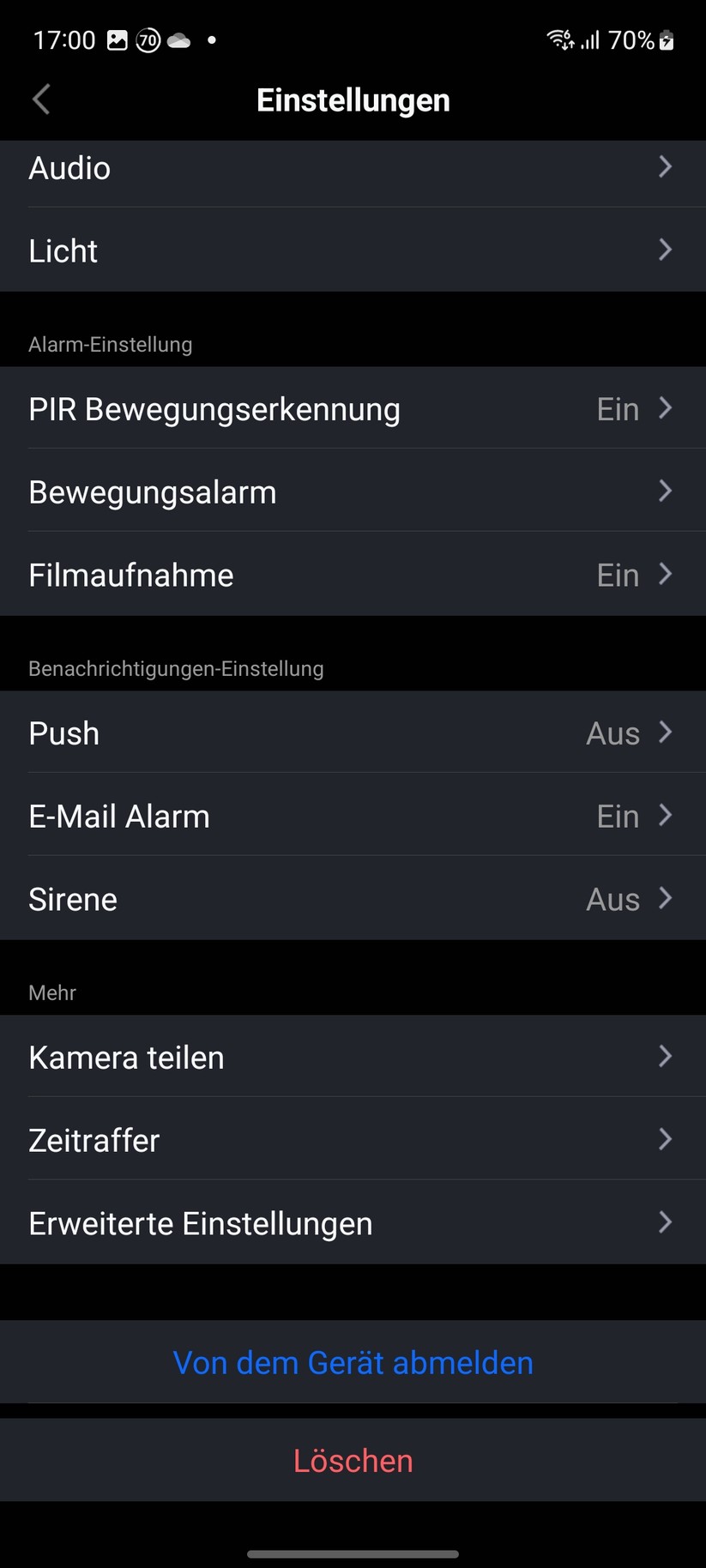
Task: Tap the 70 percent battery charge indicator
Action: (x=632, y=40)
